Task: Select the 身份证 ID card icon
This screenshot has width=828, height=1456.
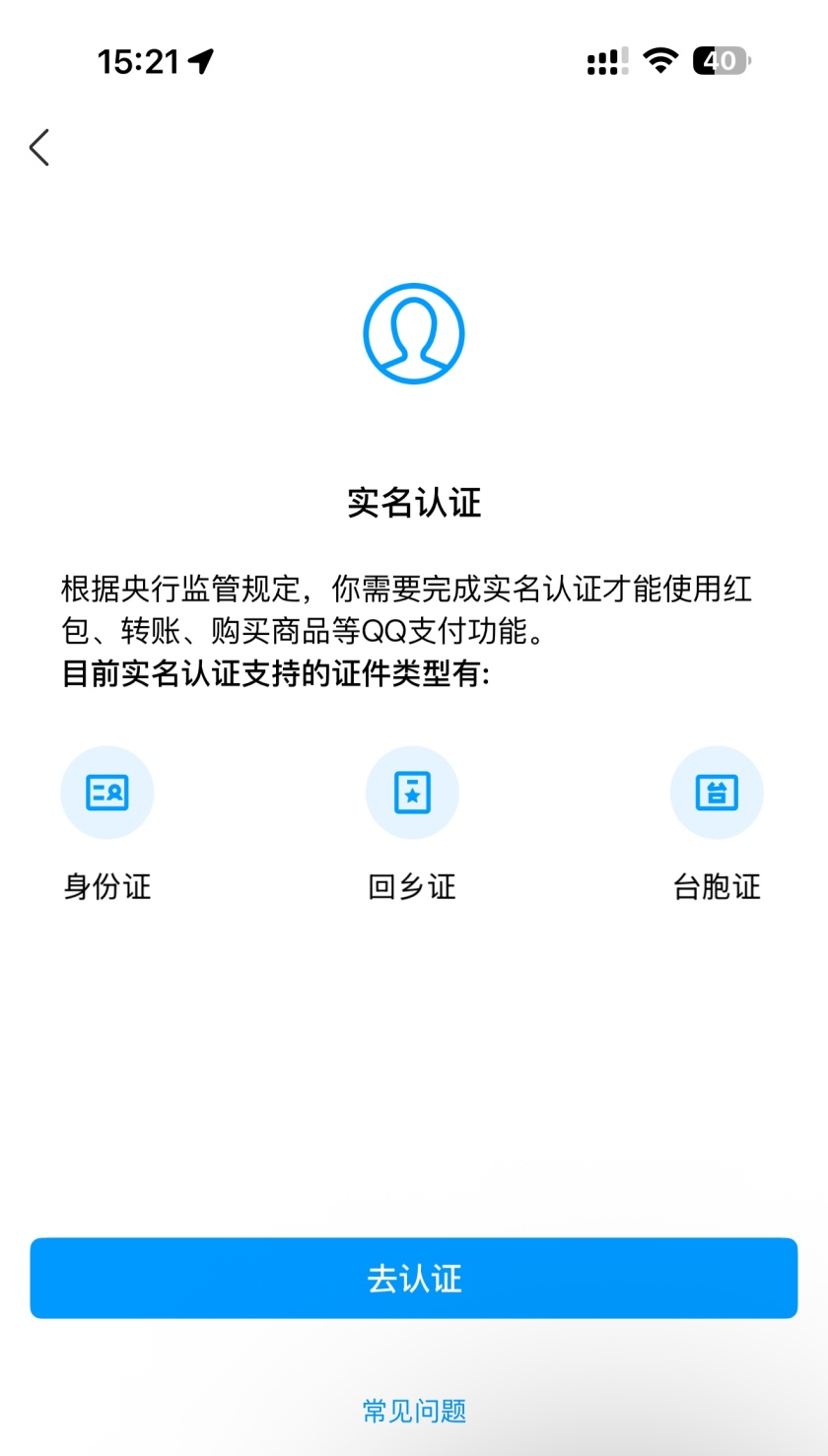Action: tap(106, 792)
